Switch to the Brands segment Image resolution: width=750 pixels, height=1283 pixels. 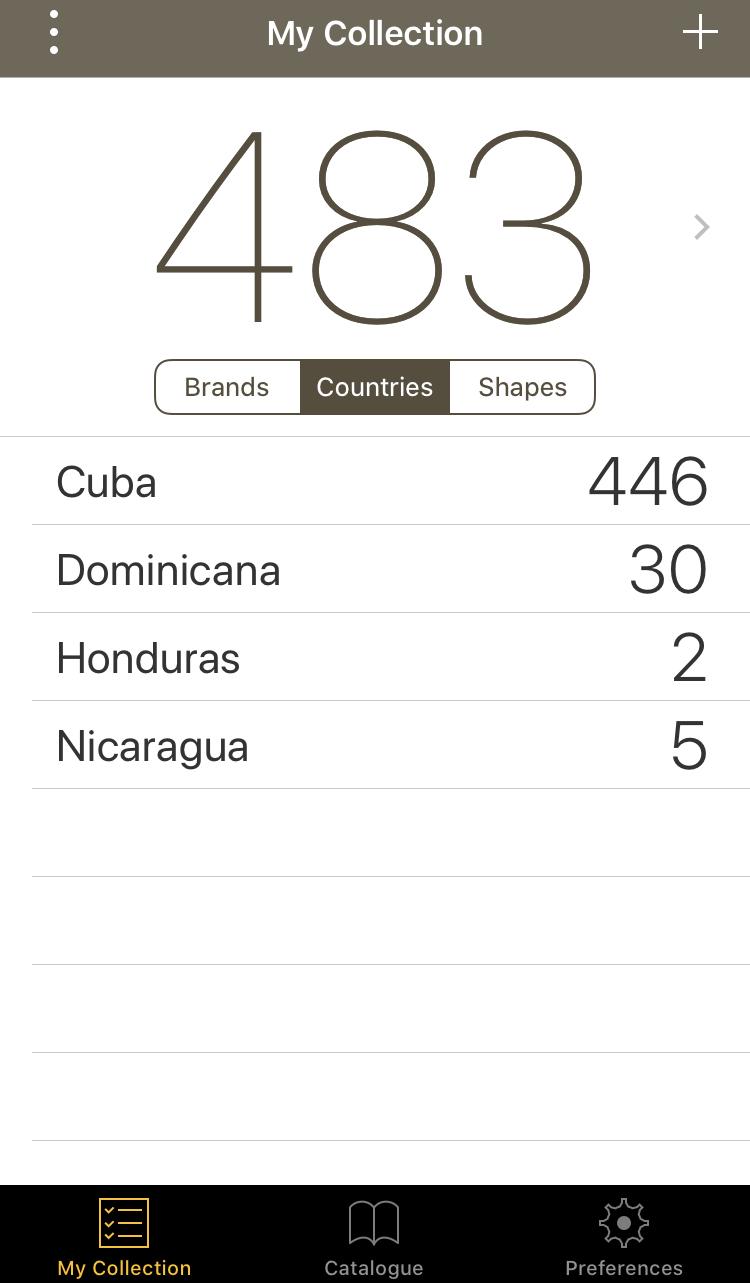click(227, 387)
